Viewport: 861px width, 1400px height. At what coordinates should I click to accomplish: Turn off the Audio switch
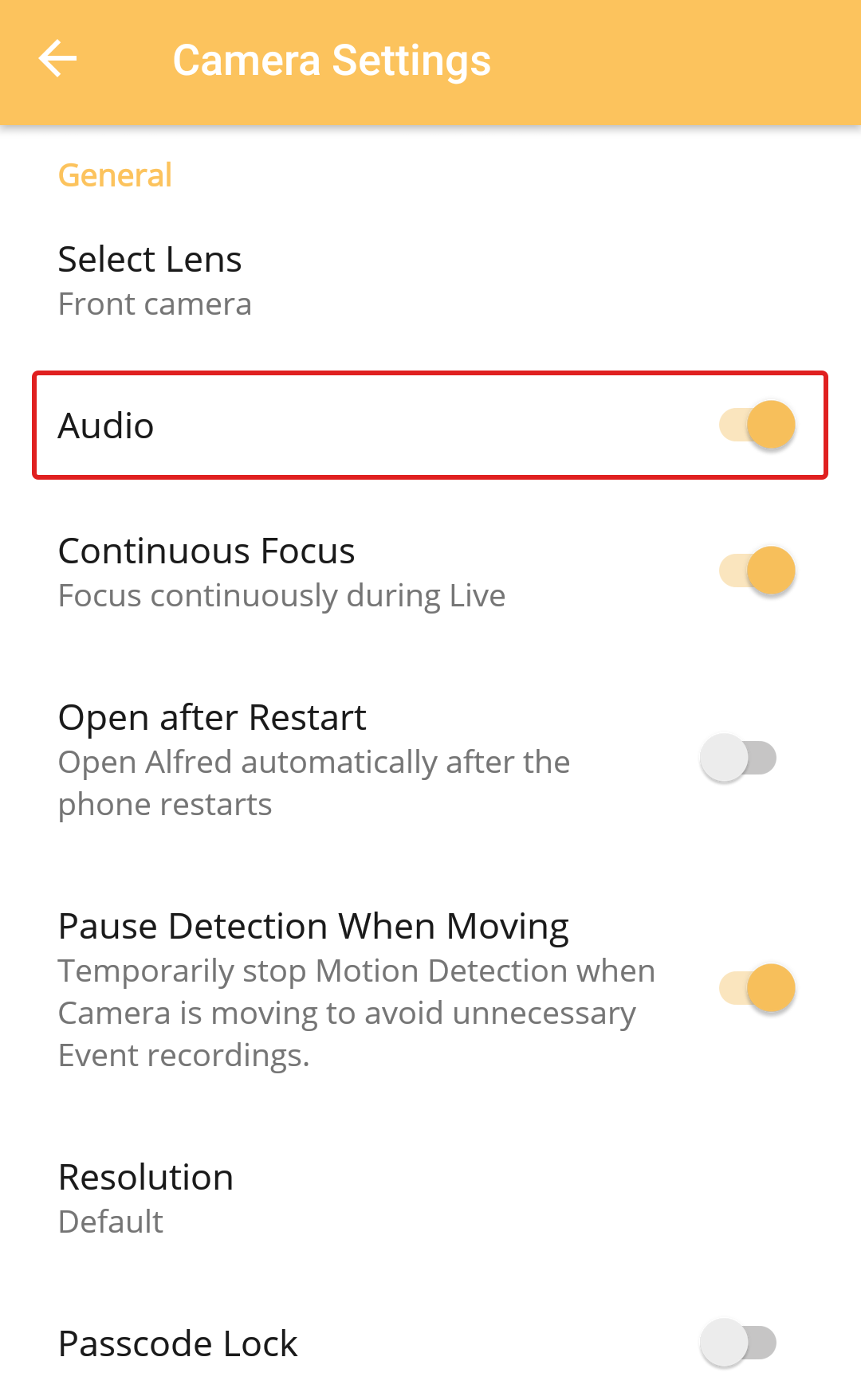coord(757,425)
